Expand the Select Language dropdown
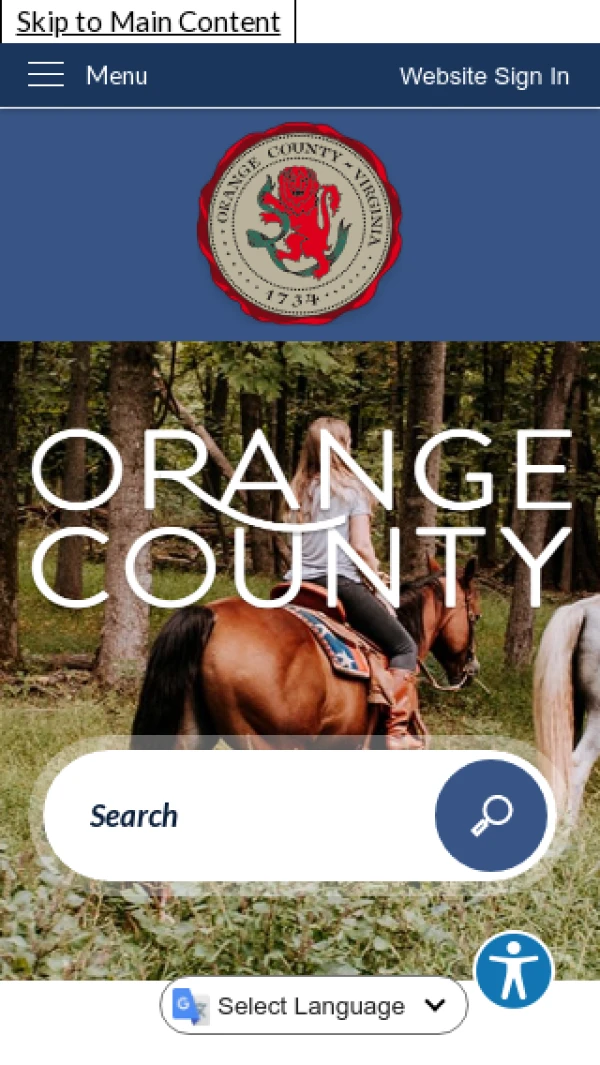Viewport: 600px width, 1065px height. coord(314,1005)
